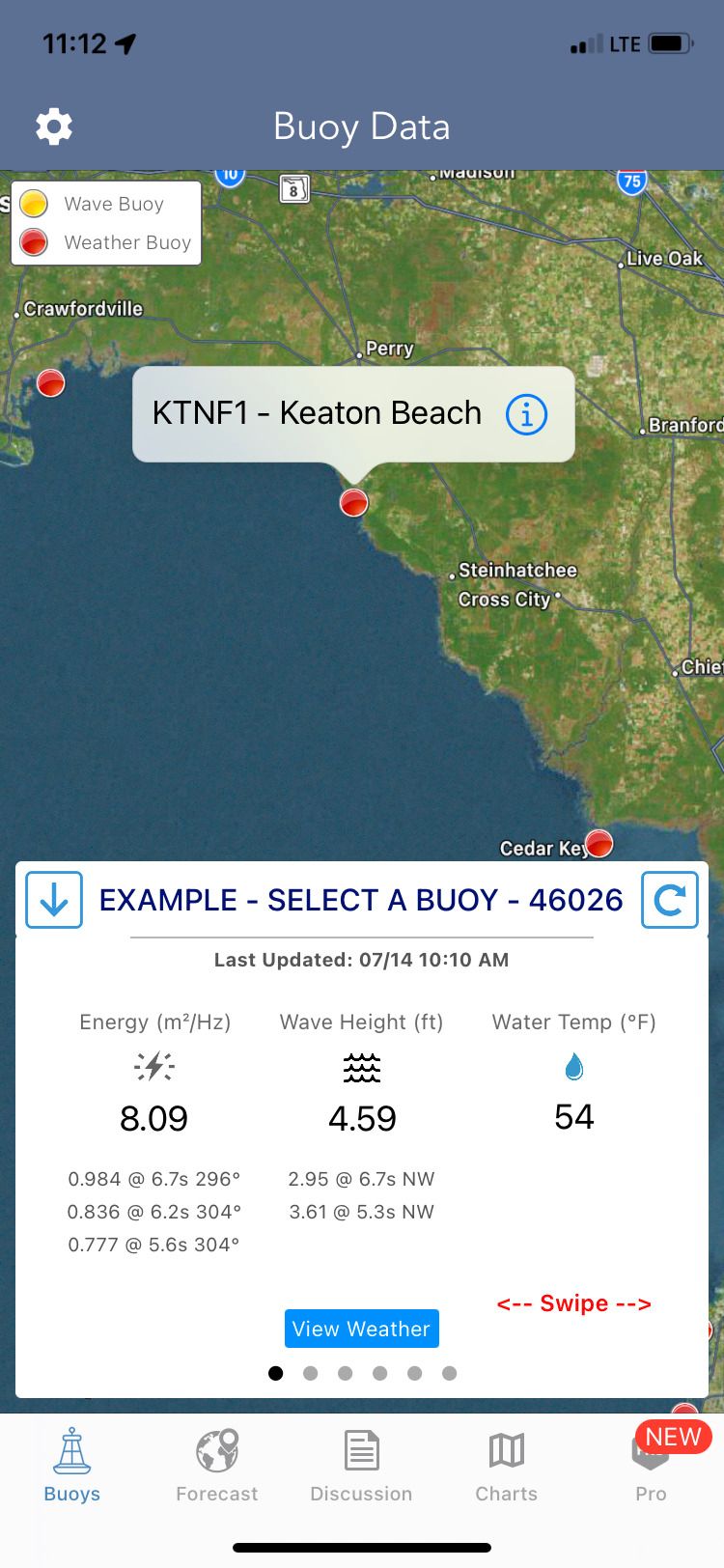Tap the Energy lightning bolt icon

(x=153, y=1067)
